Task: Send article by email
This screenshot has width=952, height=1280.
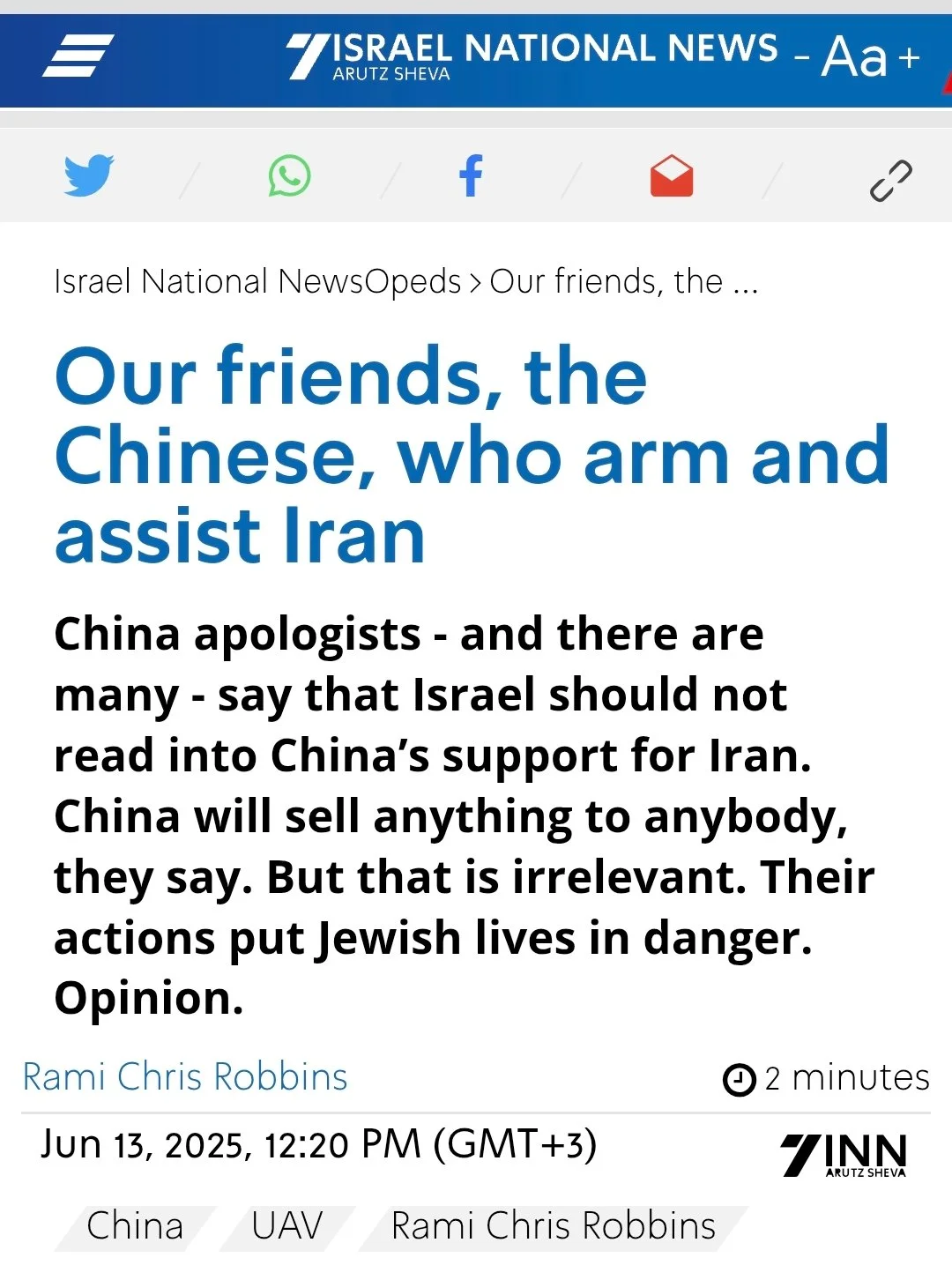Action: [672, 176]
